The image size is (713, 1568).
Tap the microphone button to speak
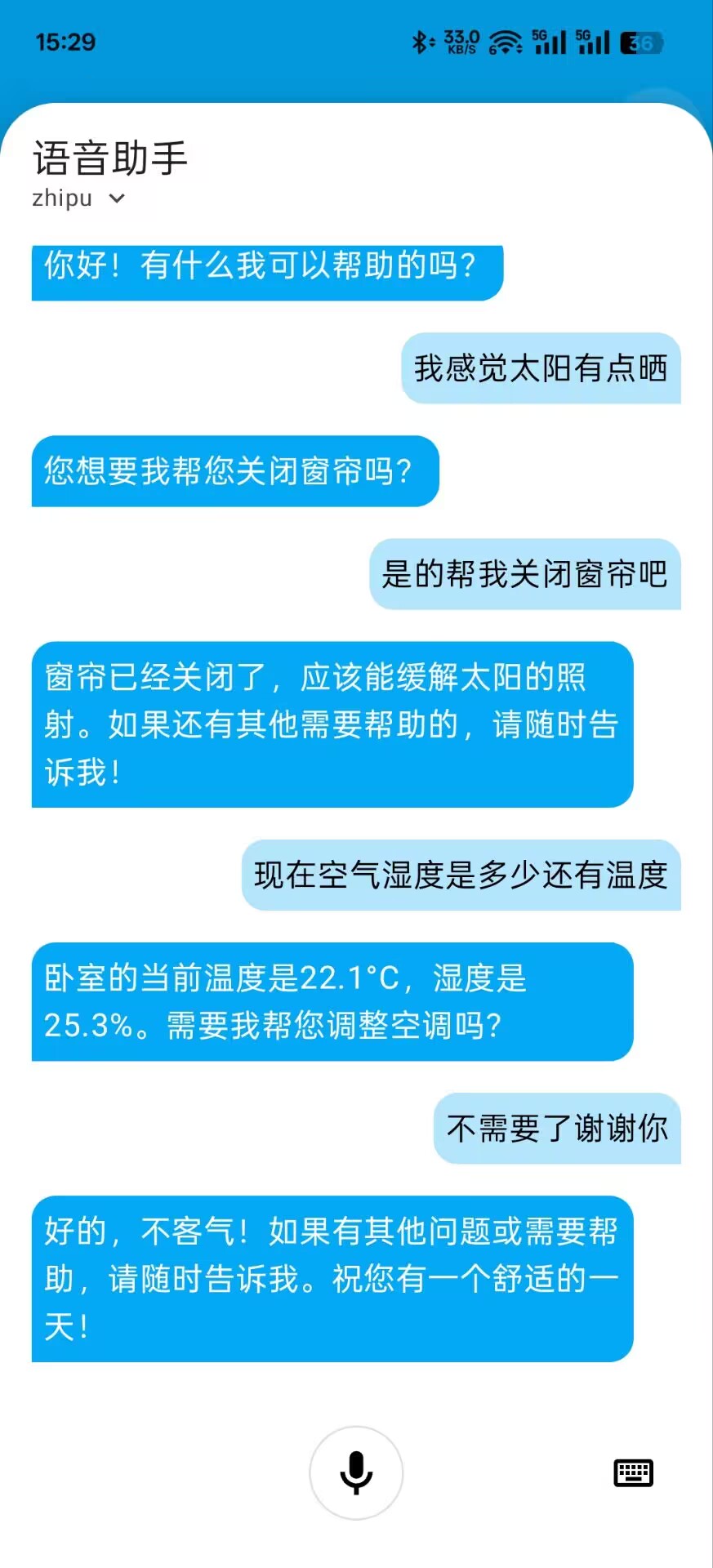click(x=356, y=1472)
